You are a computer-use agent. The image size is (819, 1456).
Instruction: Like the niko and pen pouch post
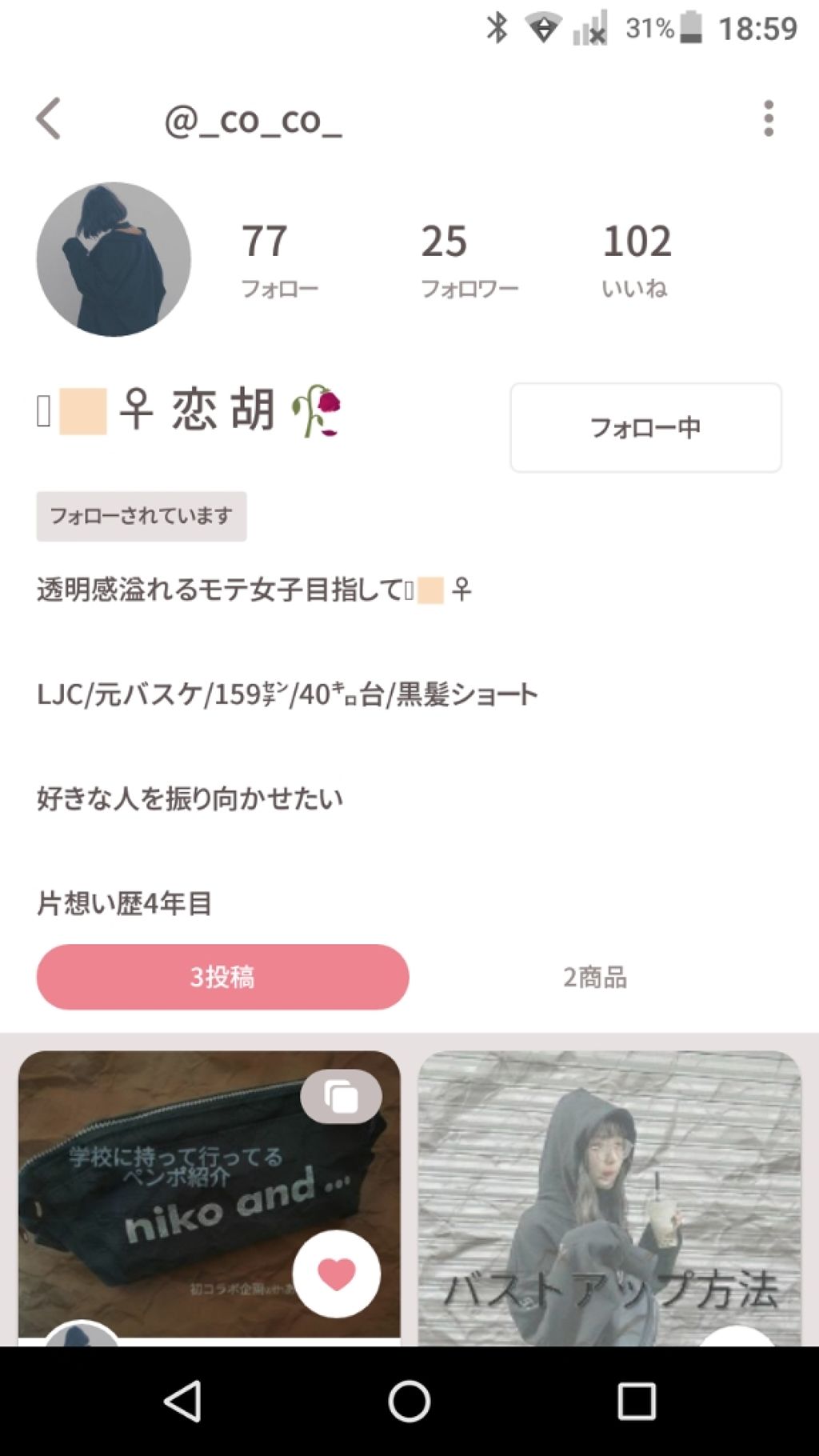(336, 1274)
